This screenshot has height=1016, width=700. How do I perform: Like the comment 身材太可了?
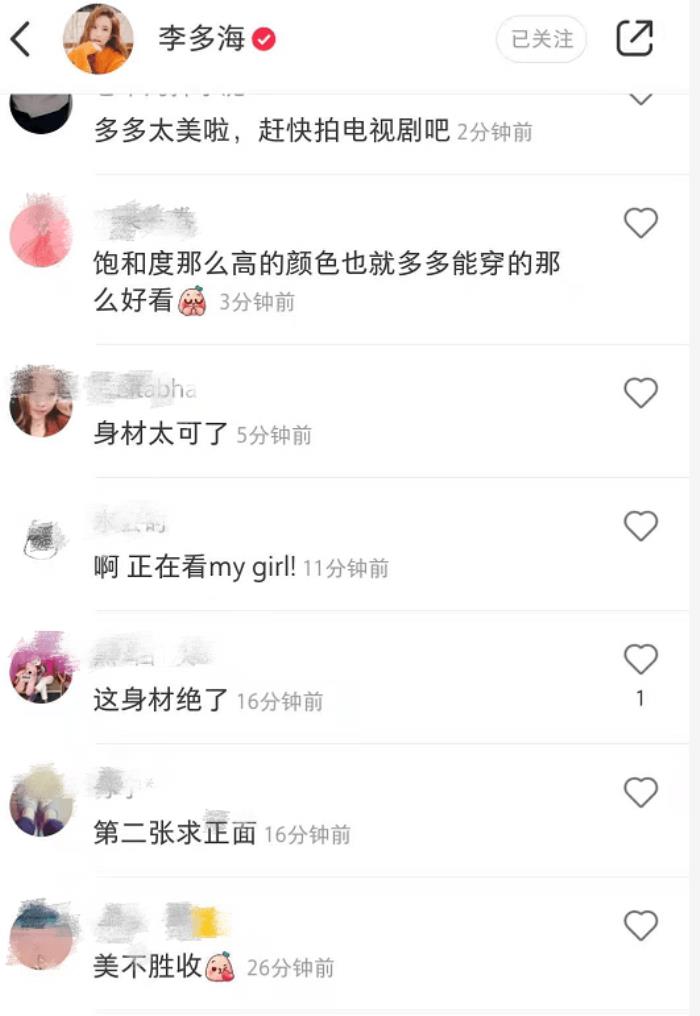click(640, 393)
